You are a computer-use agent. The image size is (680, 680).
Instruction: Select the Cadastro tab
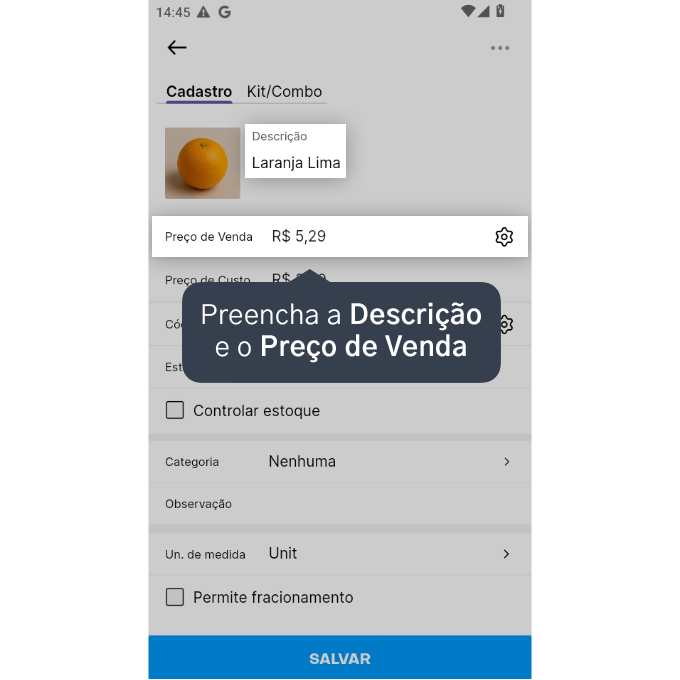pos(199,91)
